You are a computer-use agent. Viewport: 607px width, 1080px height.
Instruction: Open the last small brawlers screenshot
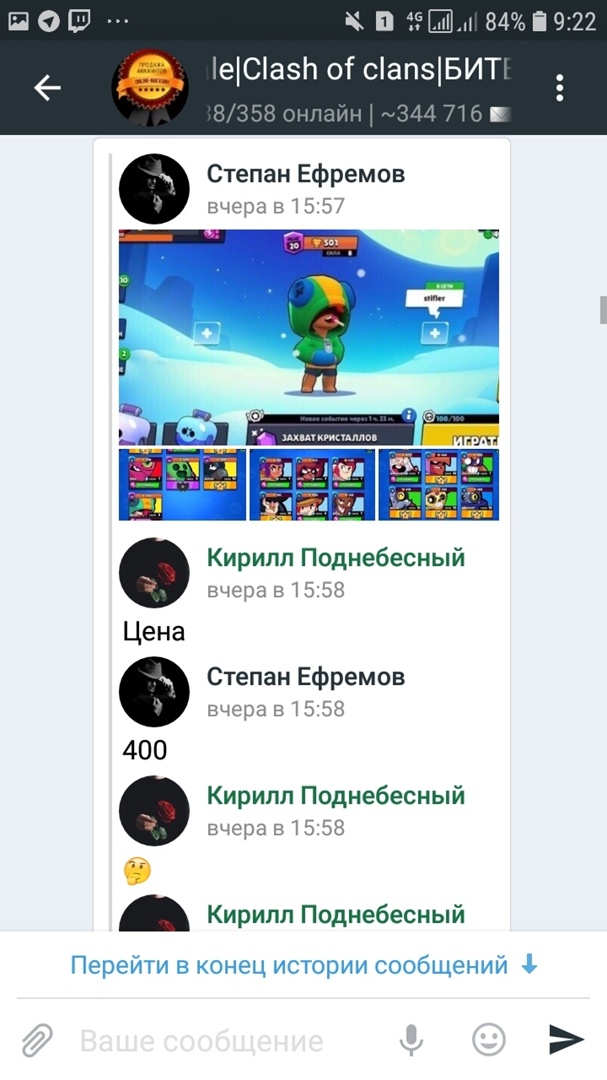pyautogui.click(x=438, y=485)
